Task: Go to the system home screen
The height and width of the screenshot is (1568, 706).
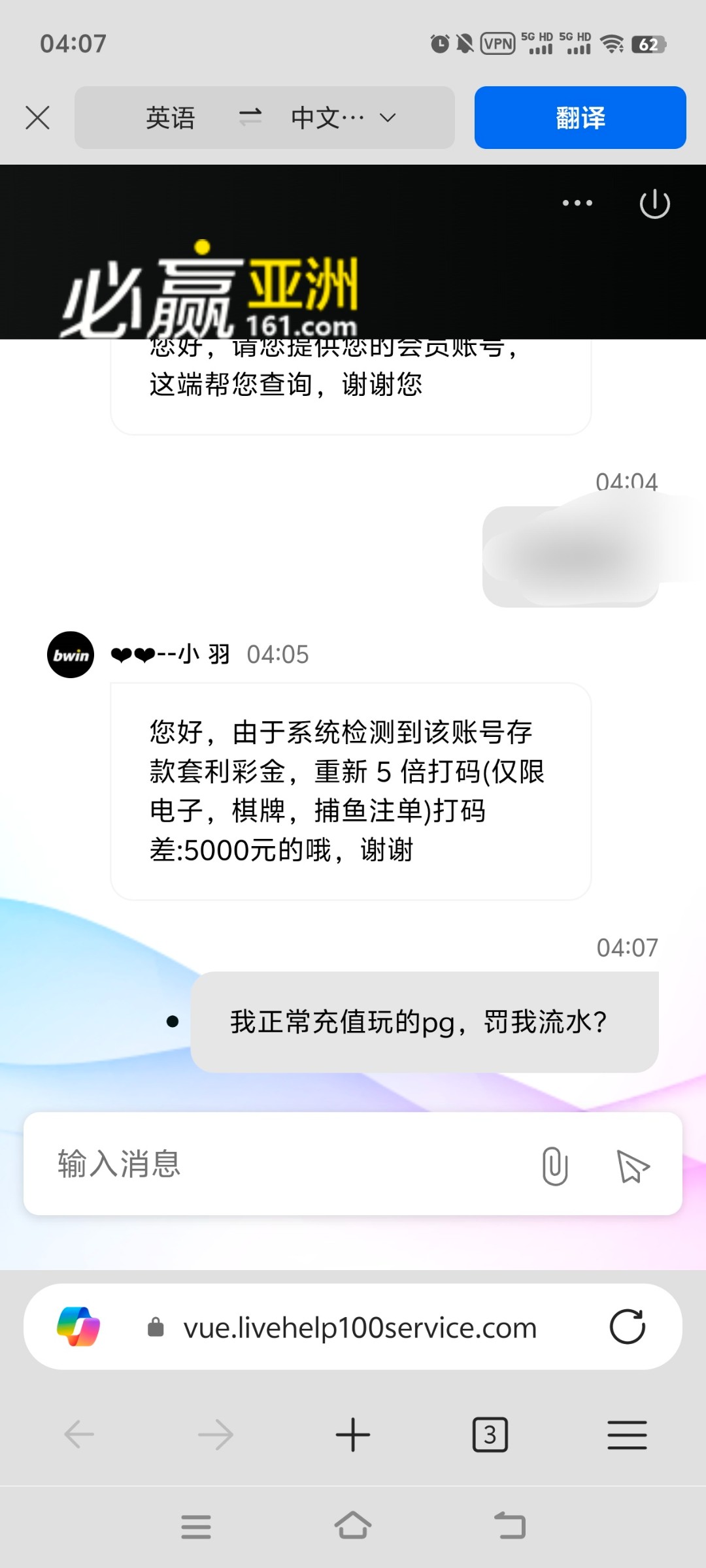Action: click(x=353, y=1526)
